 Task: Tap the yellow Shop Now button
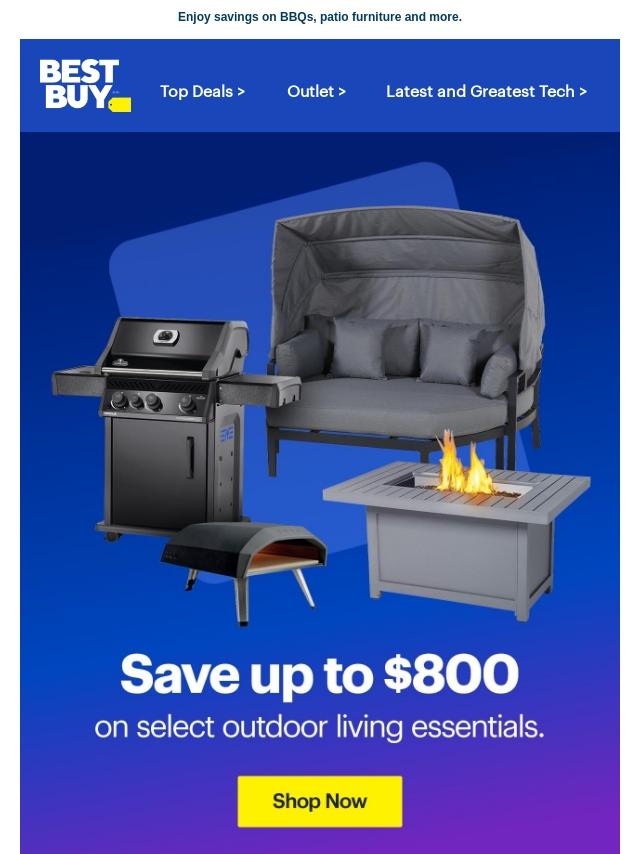point(320,801)
